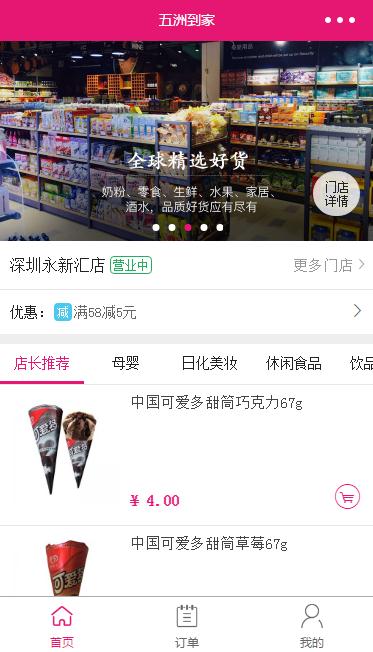The width and height of the screenshot is (373, 652).
Task: Switch to the 日化美妆 category tab
Action: tap(210, 363)
